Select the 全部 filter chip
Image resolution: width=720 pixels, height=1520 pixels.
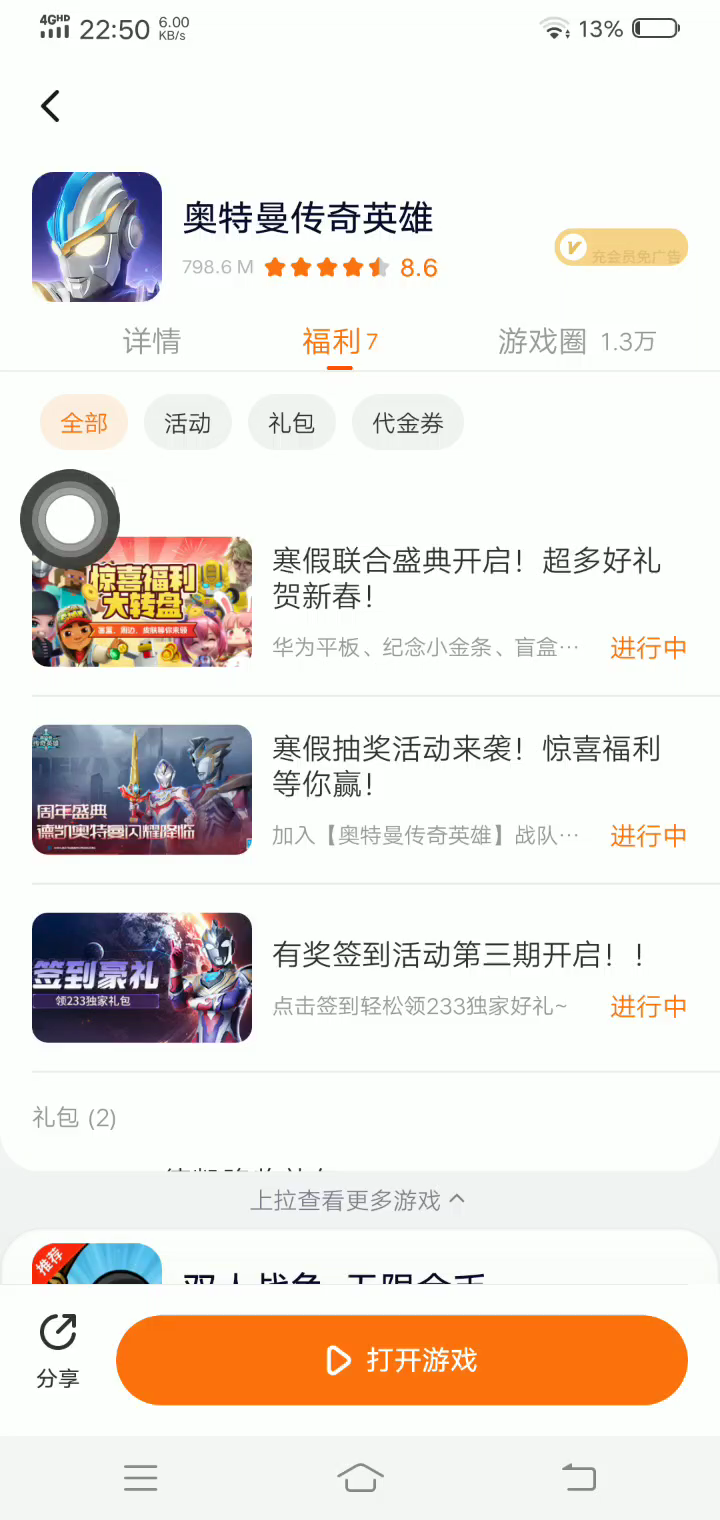pos(84,423)
